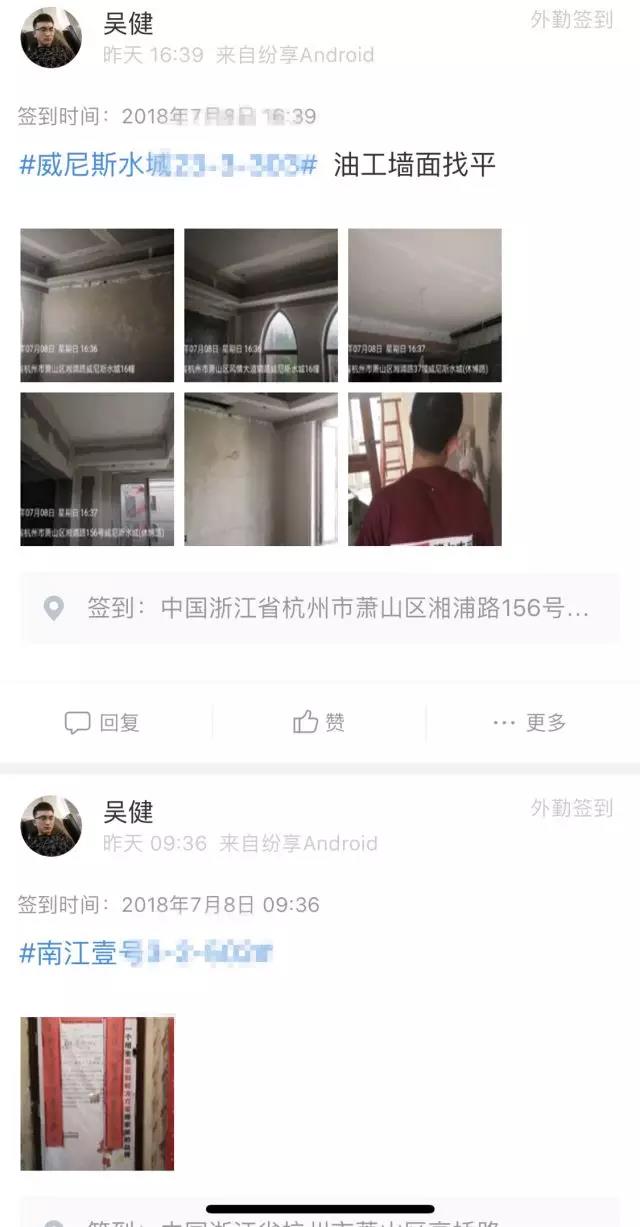
Task: Open the third photo showing the white ceiling
Action: coord(424,305)
